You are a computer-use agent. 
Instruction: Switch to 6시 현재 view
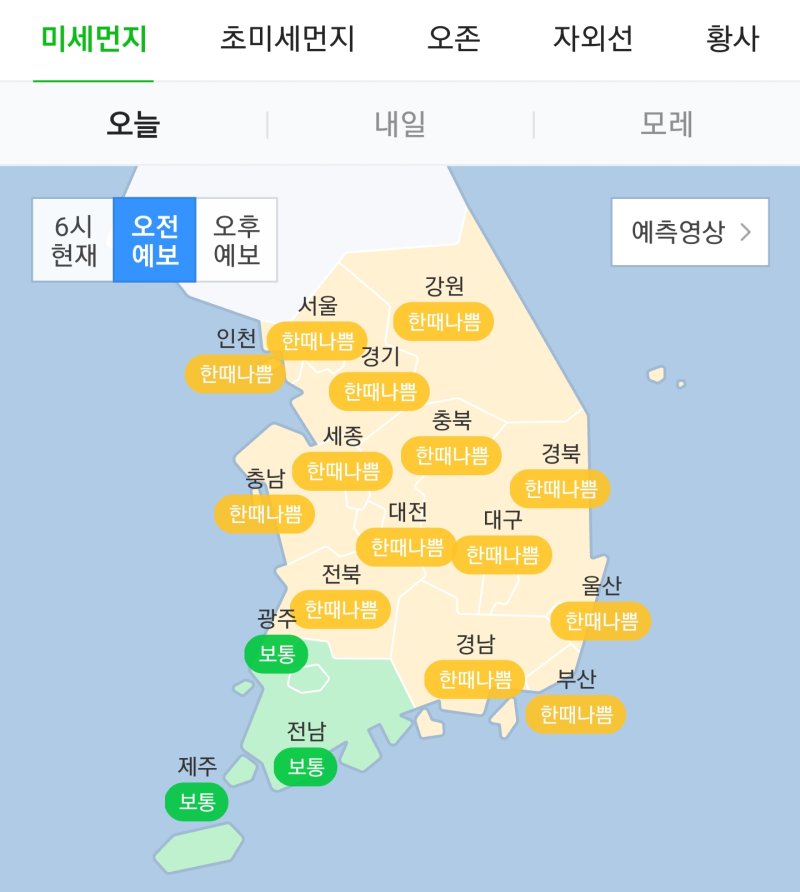pyautogui.click(x=74, y=240)
